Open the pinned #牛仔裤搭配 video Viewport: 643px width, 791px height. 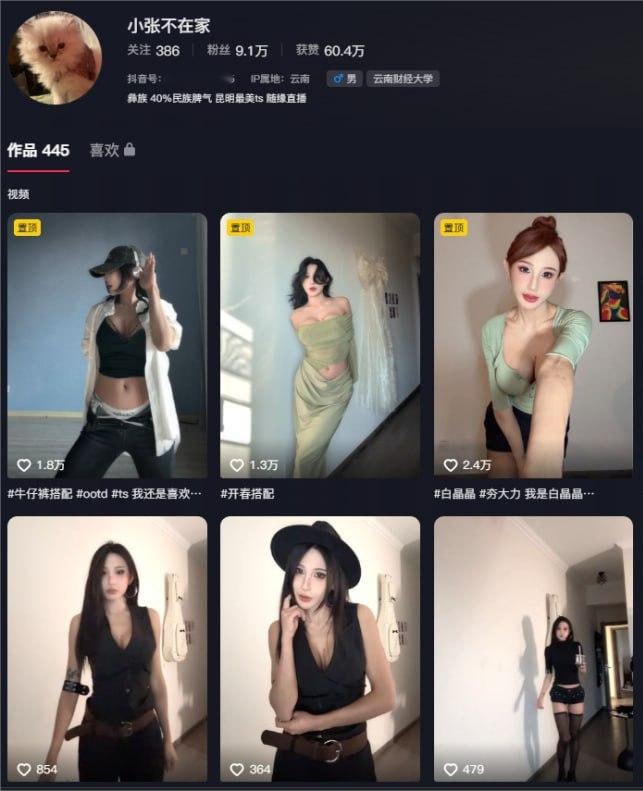tap(107, 345)
